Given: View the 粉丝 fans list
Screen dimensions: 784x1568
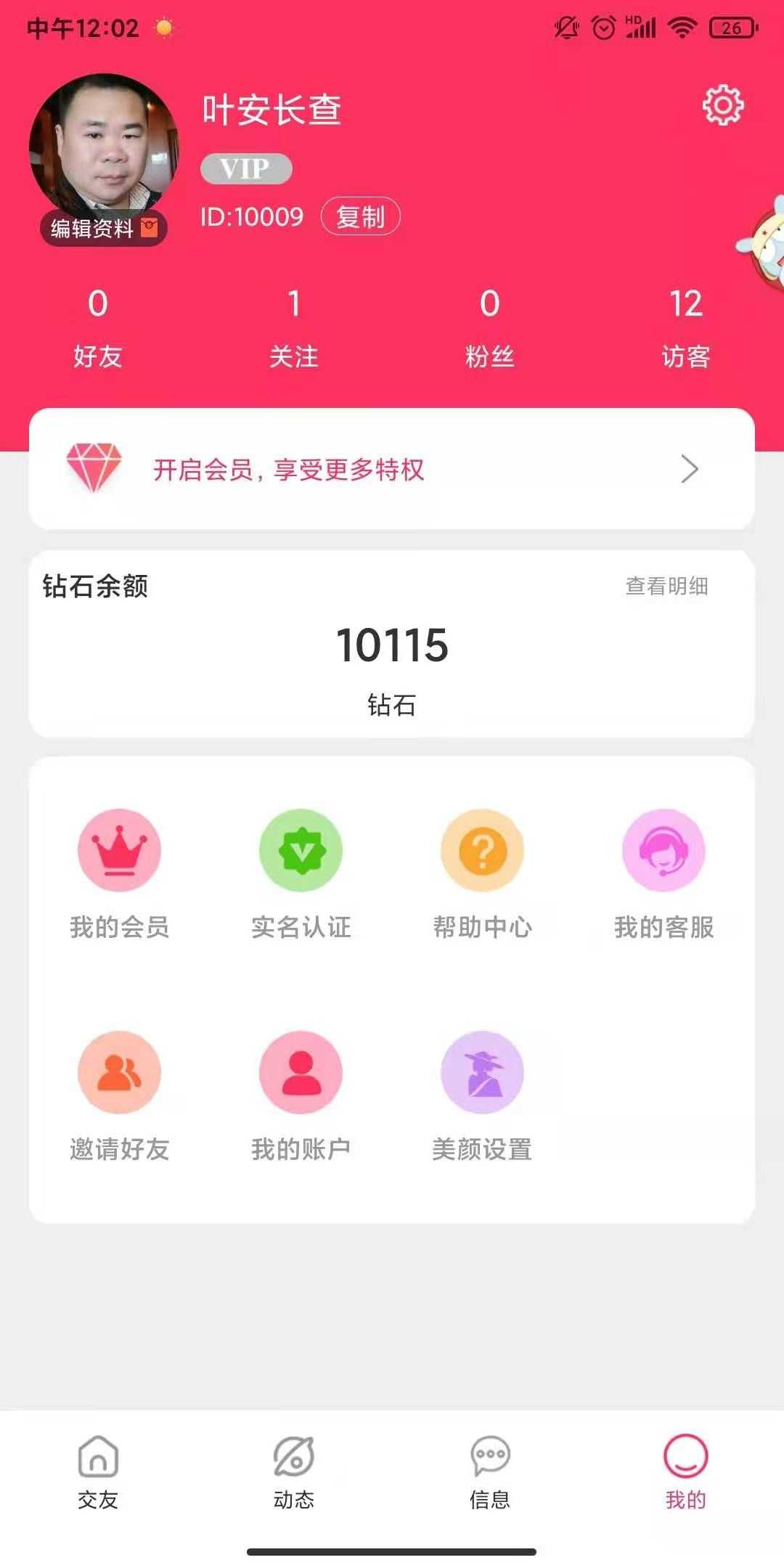Looking at the screenshot, I should tap(490, 327).
